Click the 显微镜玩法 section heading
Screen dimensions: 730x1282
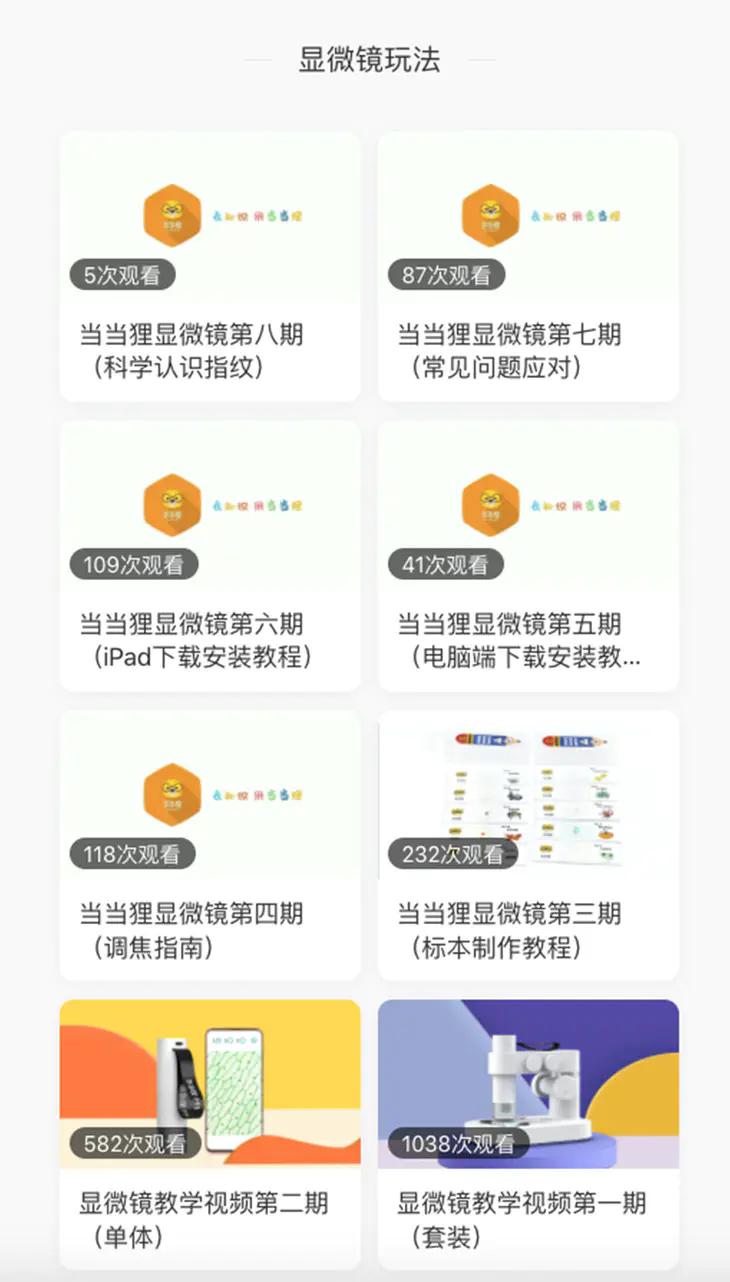(x=365, y=58)
